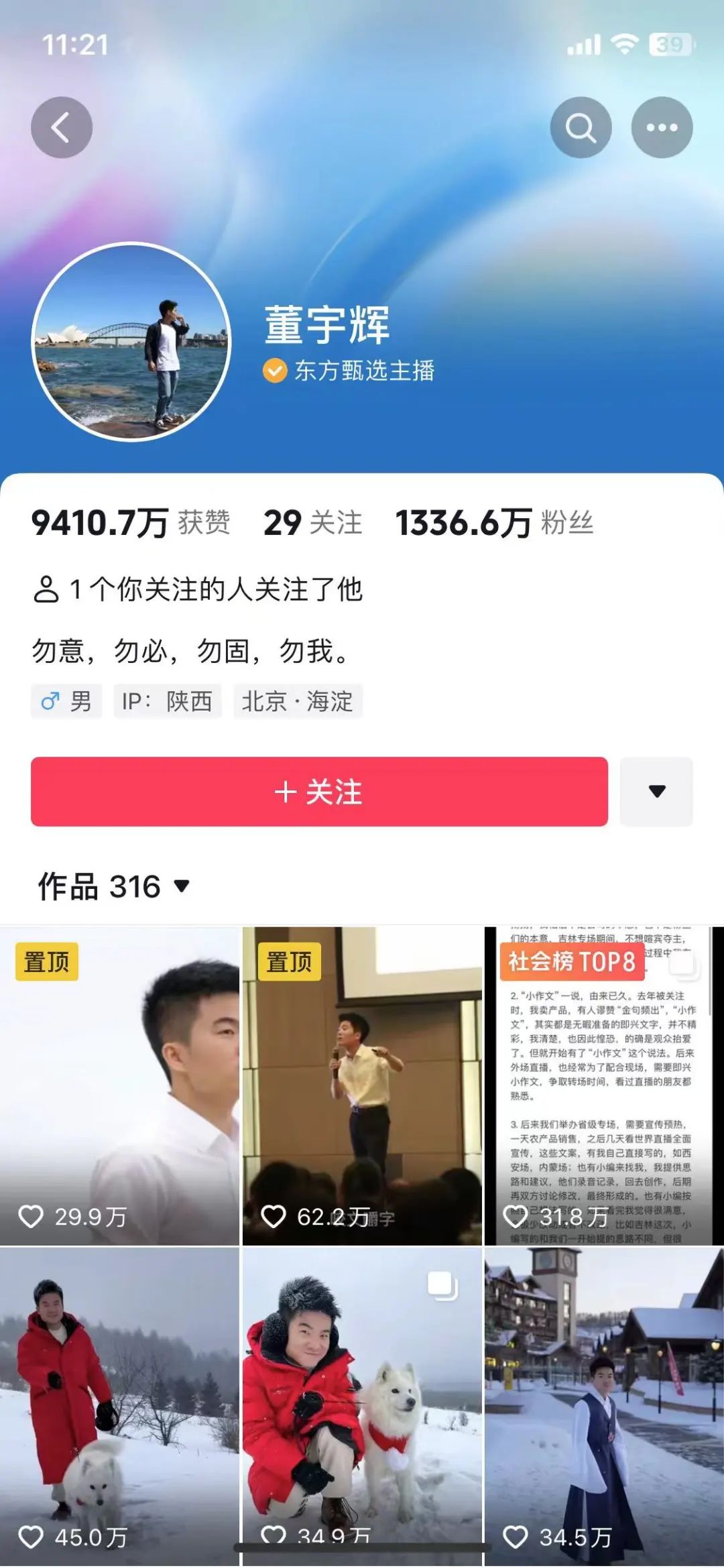The image size is (724, 1568).
Task: Open the 社会榜 TOP8 text post
Action: tap(603, 1086)
